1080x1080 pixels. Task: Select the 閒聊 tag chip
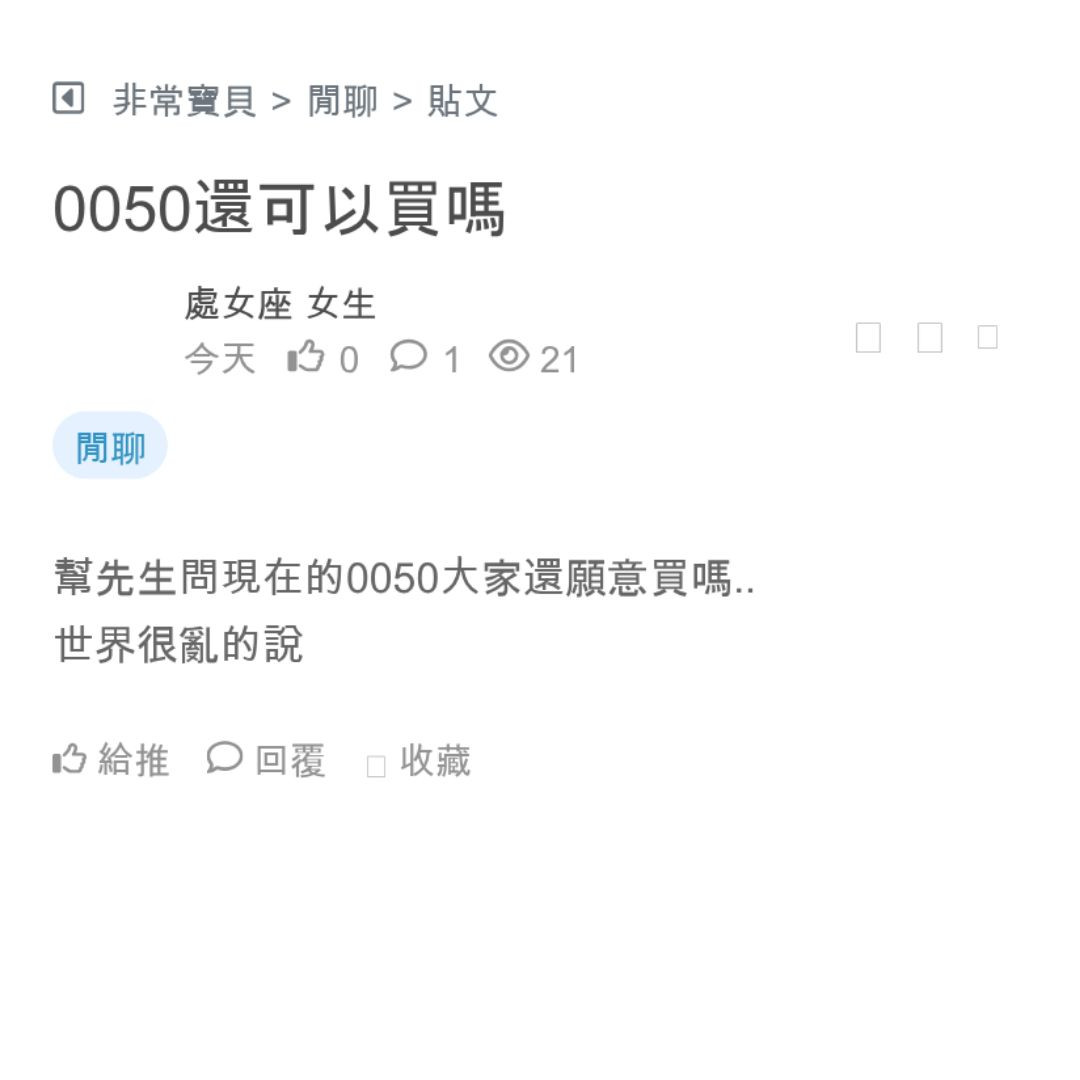(x=110, y=447)
